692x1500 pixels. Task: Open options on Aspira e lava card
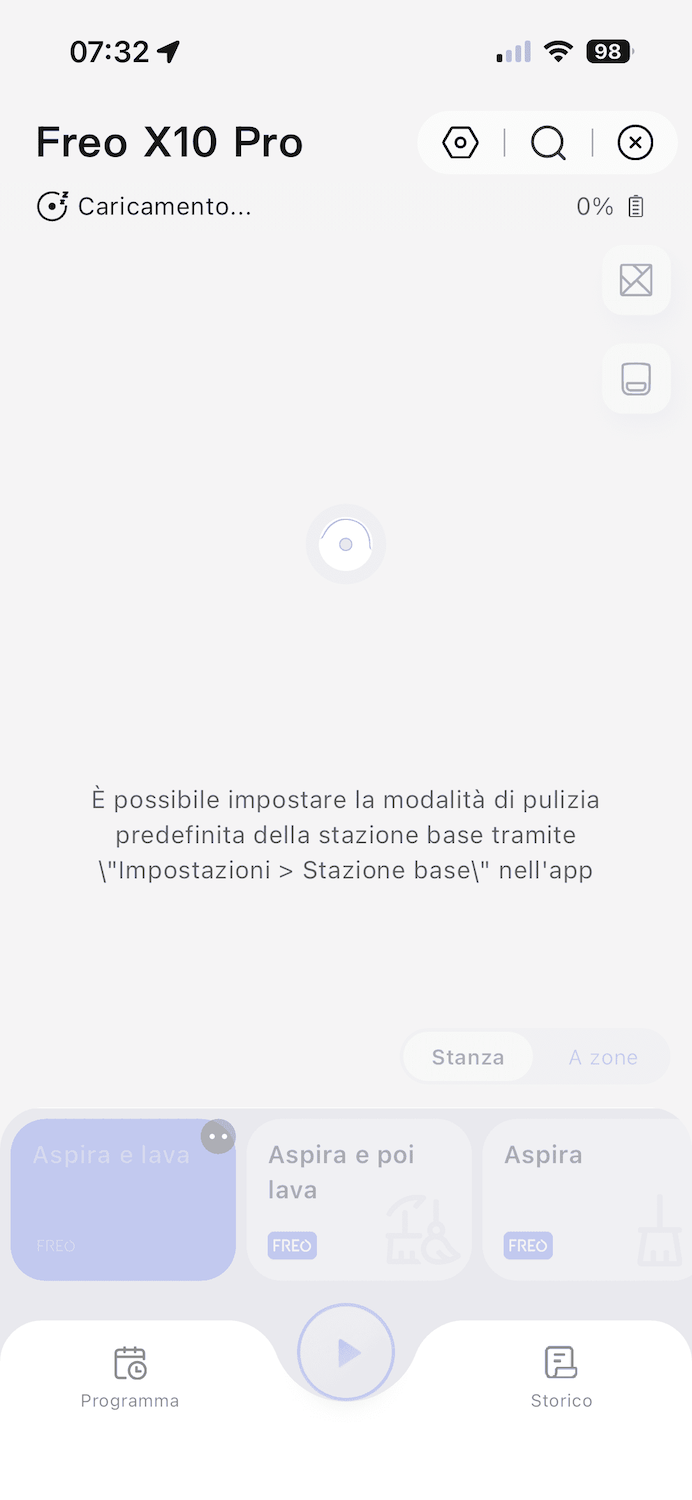(218, 1137)
